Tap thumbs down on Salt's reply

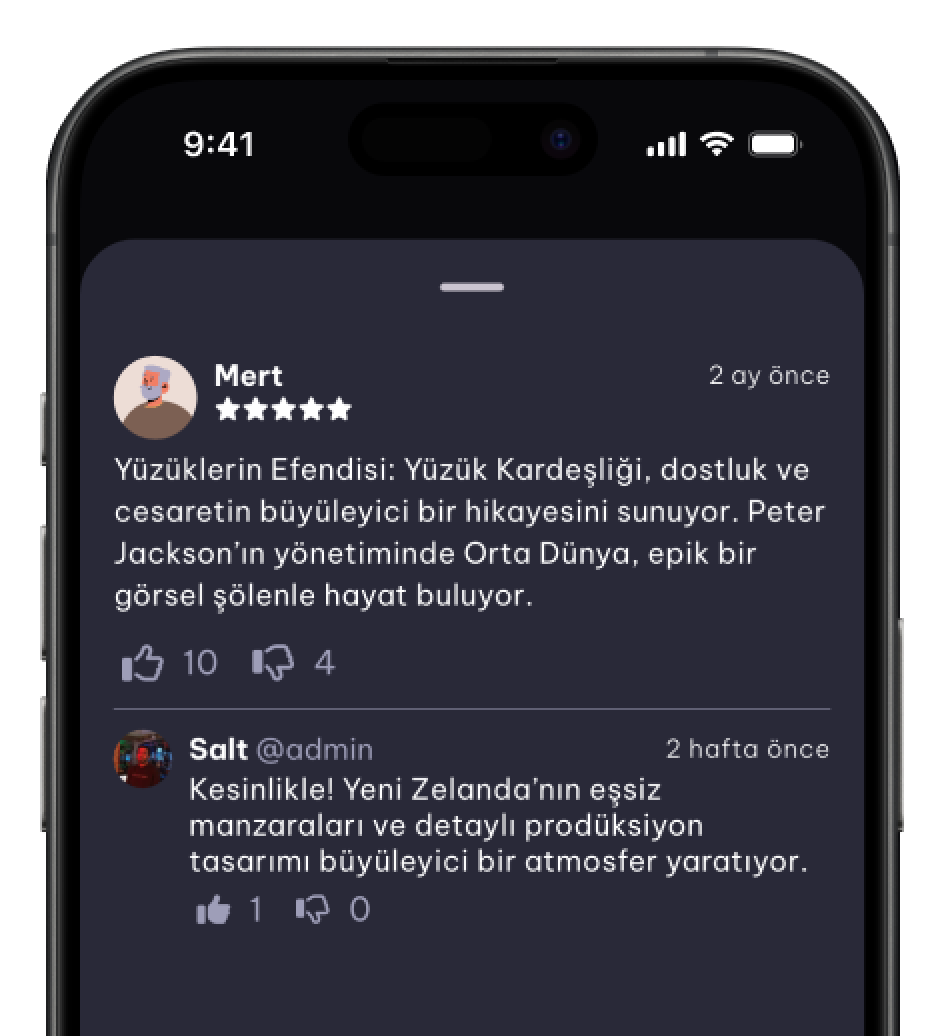(312, 910)
